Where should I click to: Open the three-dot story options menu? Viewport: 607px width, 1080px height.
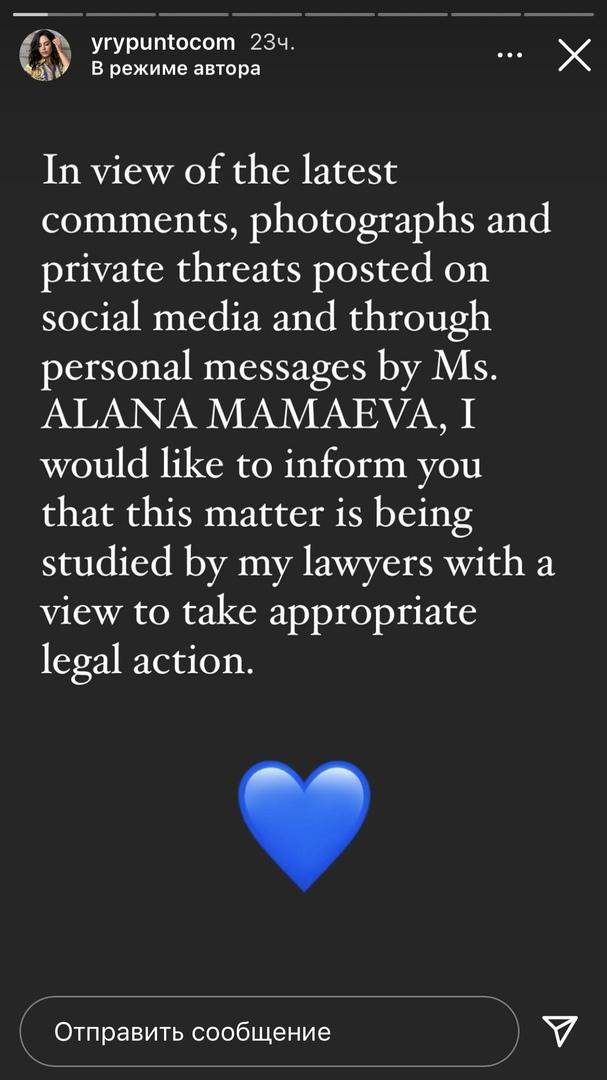[510, 56]
